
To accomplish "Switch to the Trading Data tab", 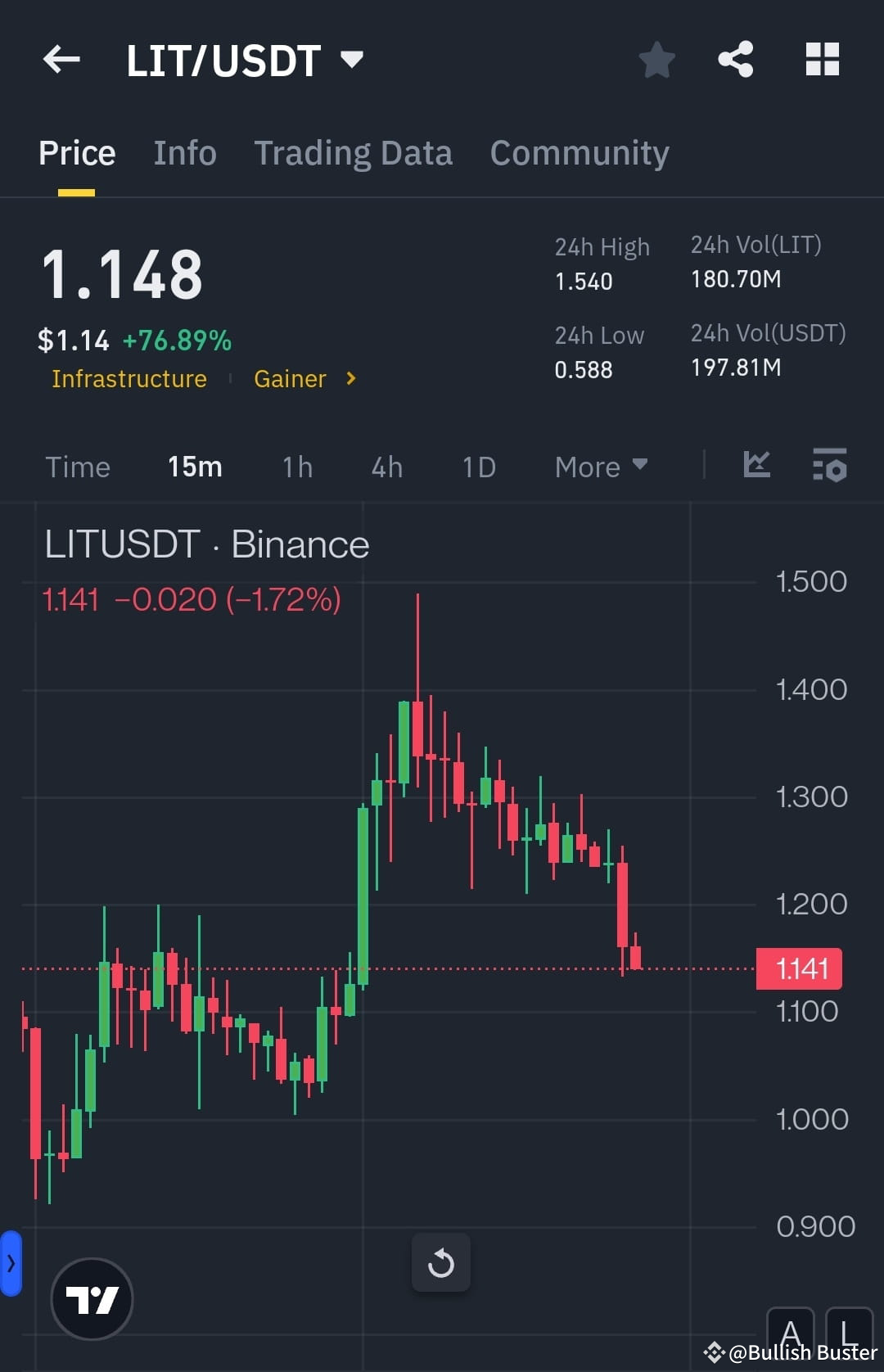I will pyautogui.click(x=354, y=152).
